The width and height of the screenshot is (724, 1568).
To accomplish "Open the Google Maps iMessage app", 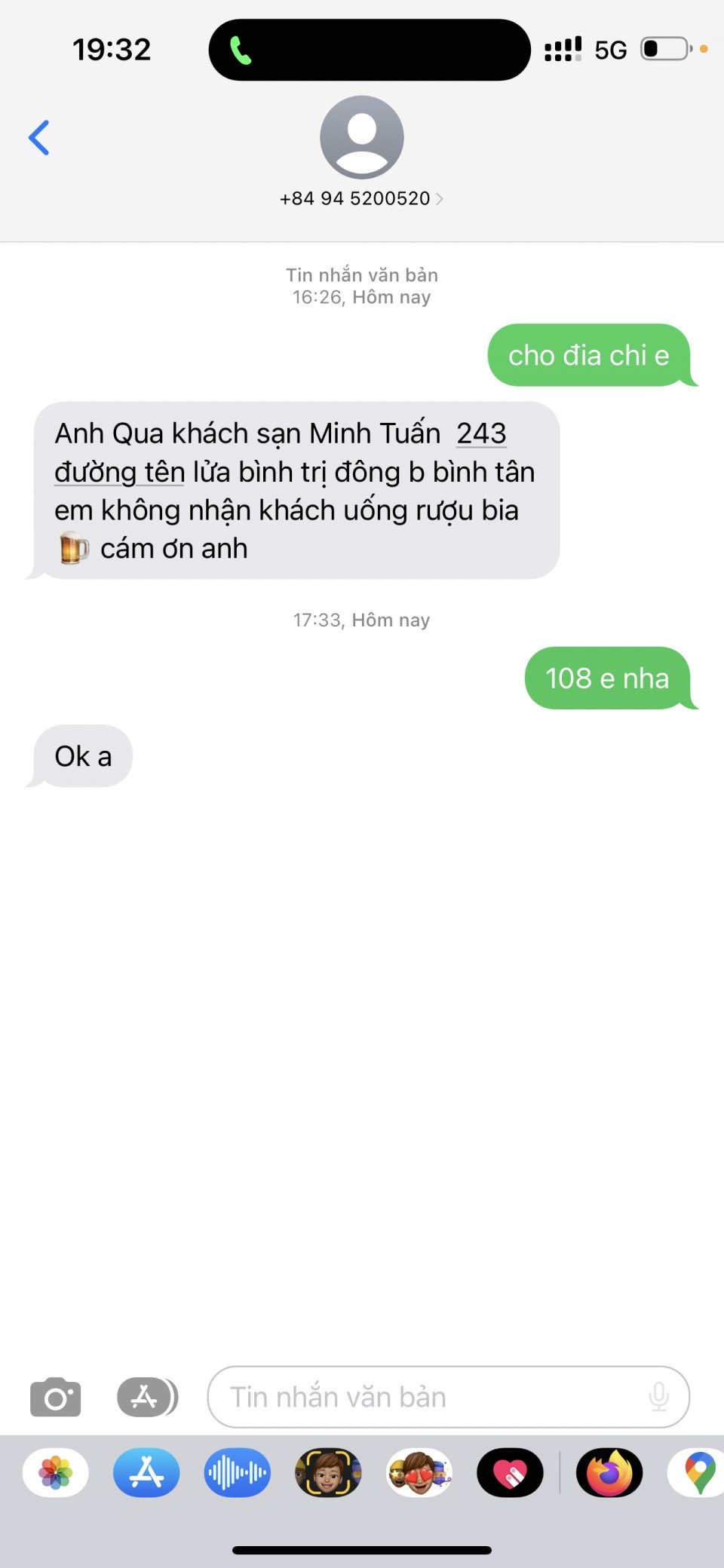I will point(699,1472).
